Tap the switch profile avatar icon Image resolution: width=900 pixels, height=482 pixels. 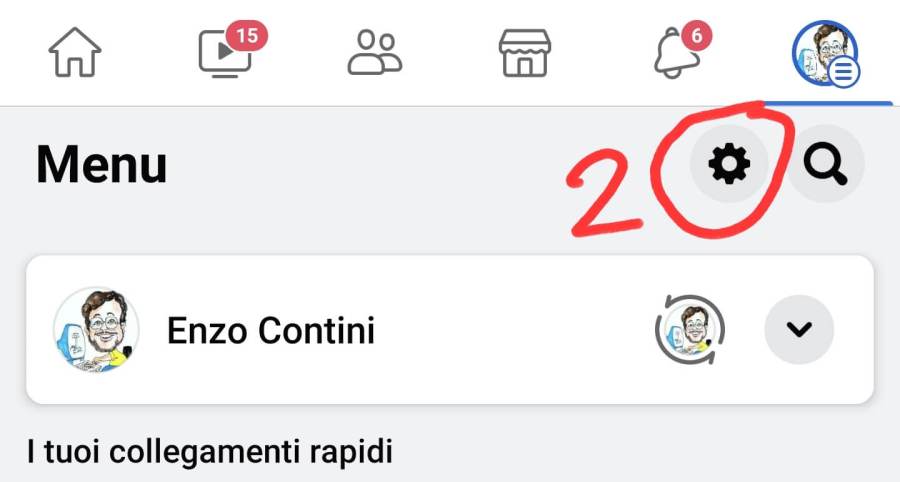pos(690,330)
